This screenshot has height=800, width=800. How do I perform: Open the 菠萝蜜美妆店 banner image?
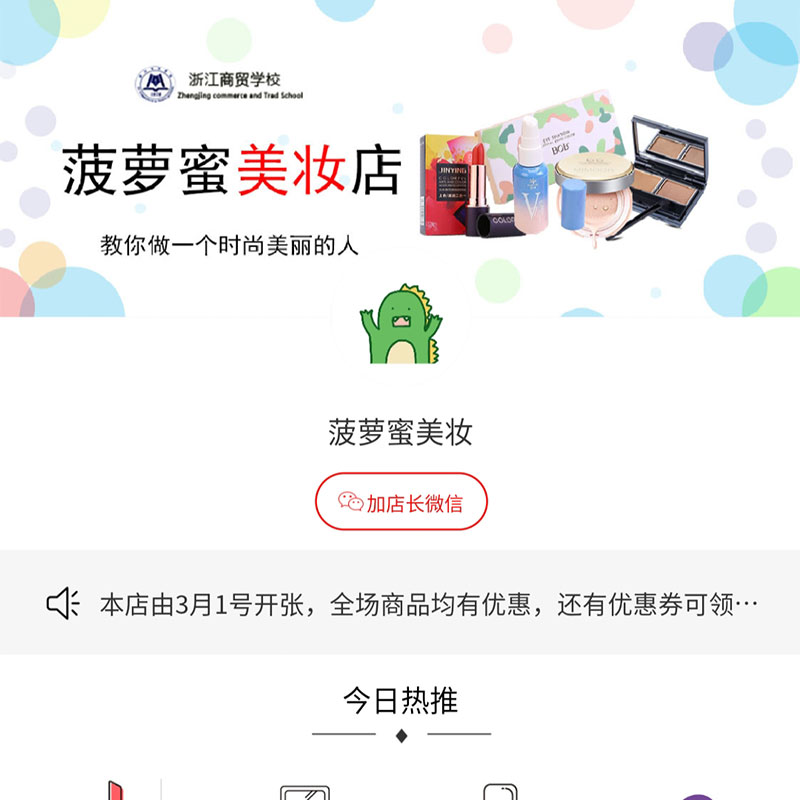pyautogui.click(x=400, y=160)
